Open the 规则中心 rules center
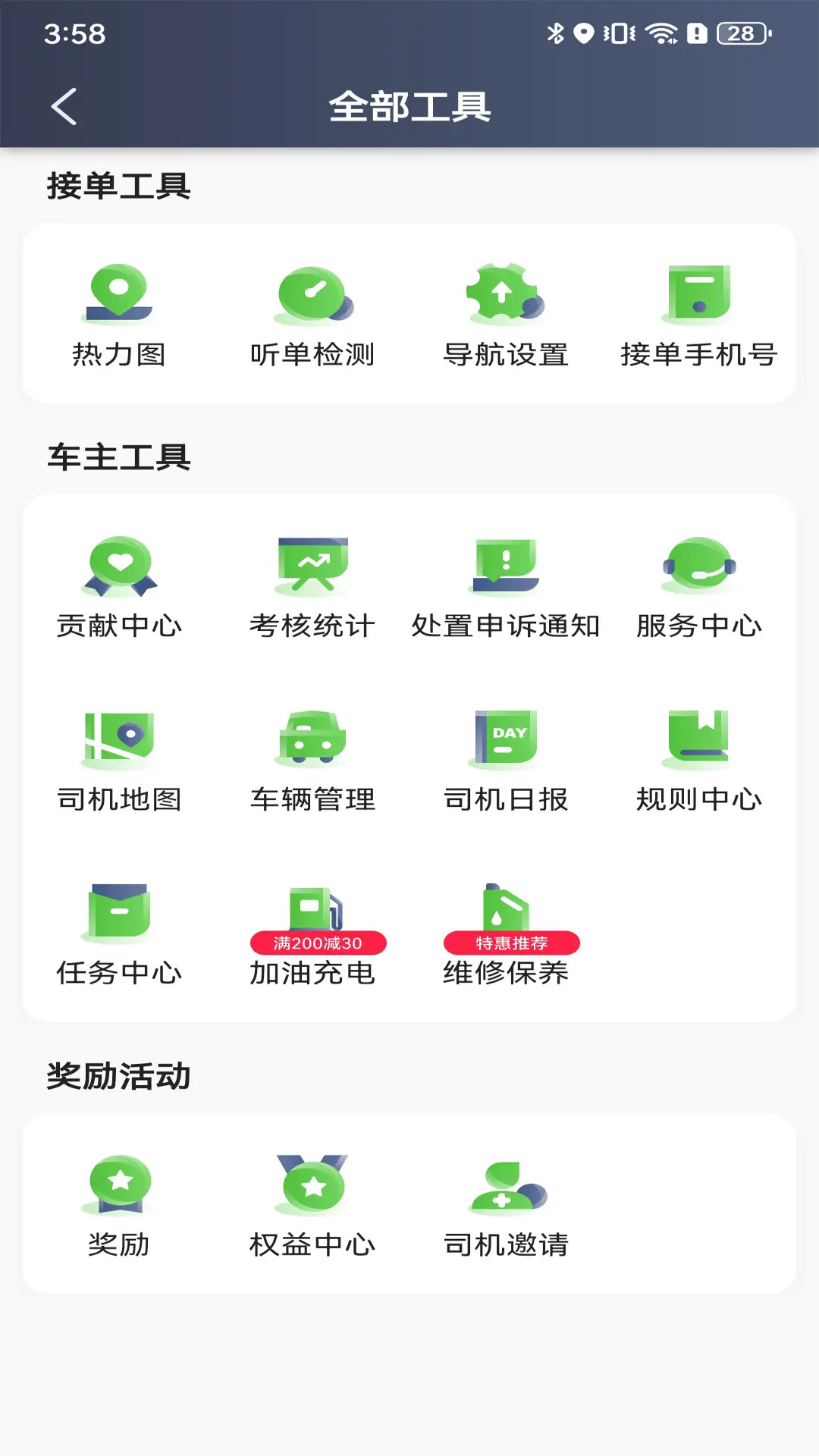Screen dimensions: 819x1456 (700, 758)
